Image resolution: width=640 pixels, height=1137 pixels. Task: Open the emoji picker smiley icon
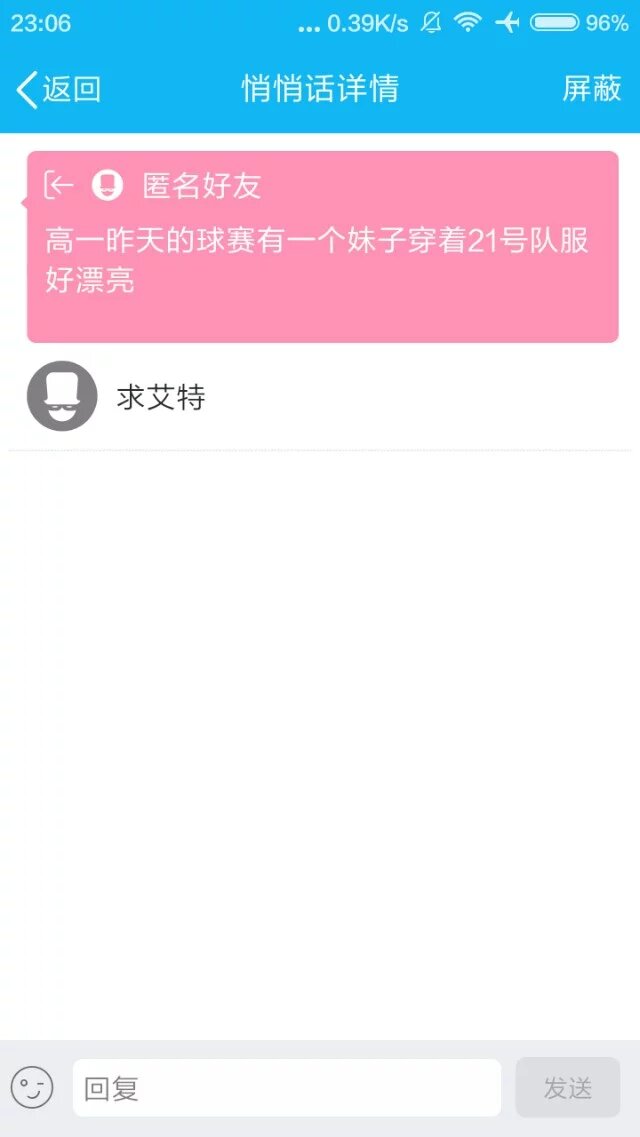[x=32, y=1087]
